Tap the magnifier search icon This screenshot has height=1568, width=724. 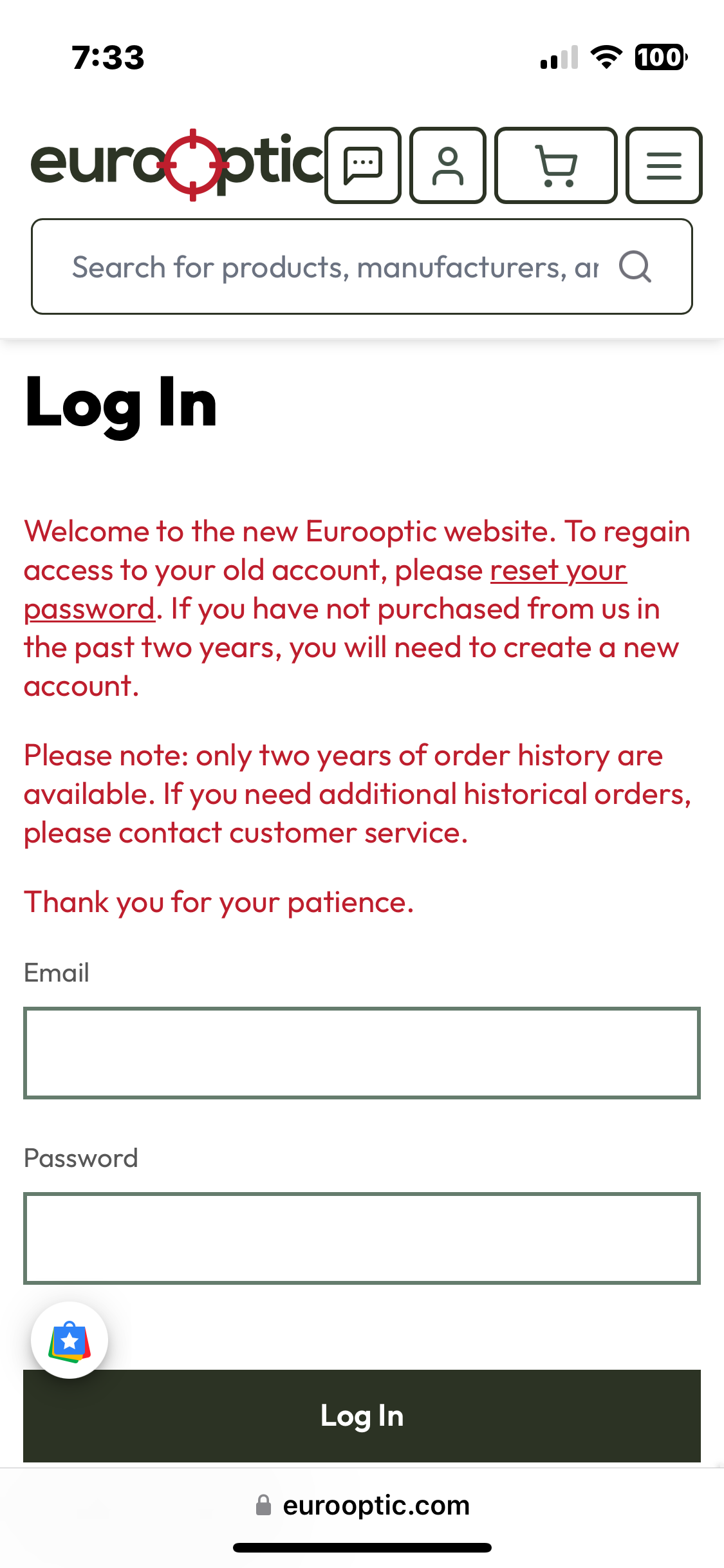[635, 266]
